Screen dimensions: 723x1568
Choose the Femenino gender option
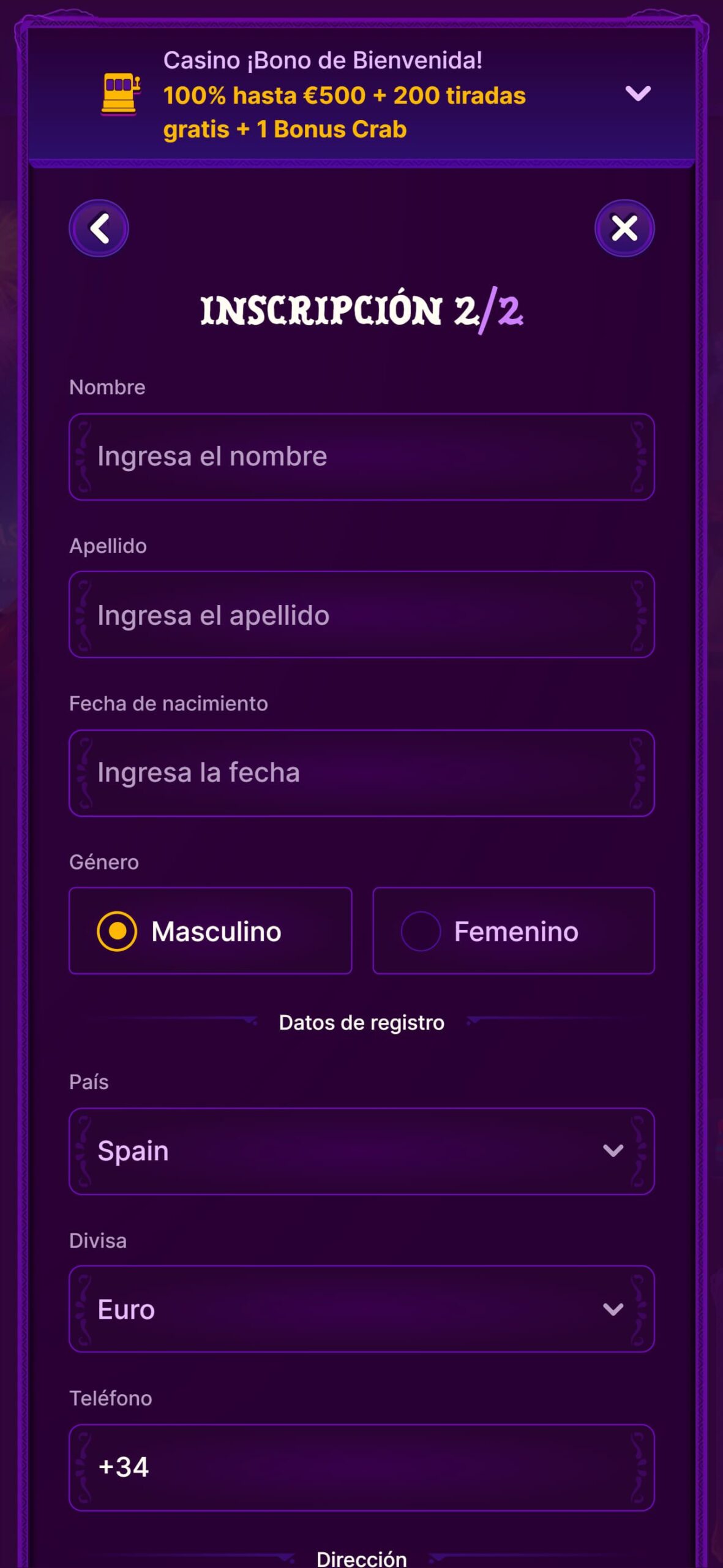tap(514, 931)
